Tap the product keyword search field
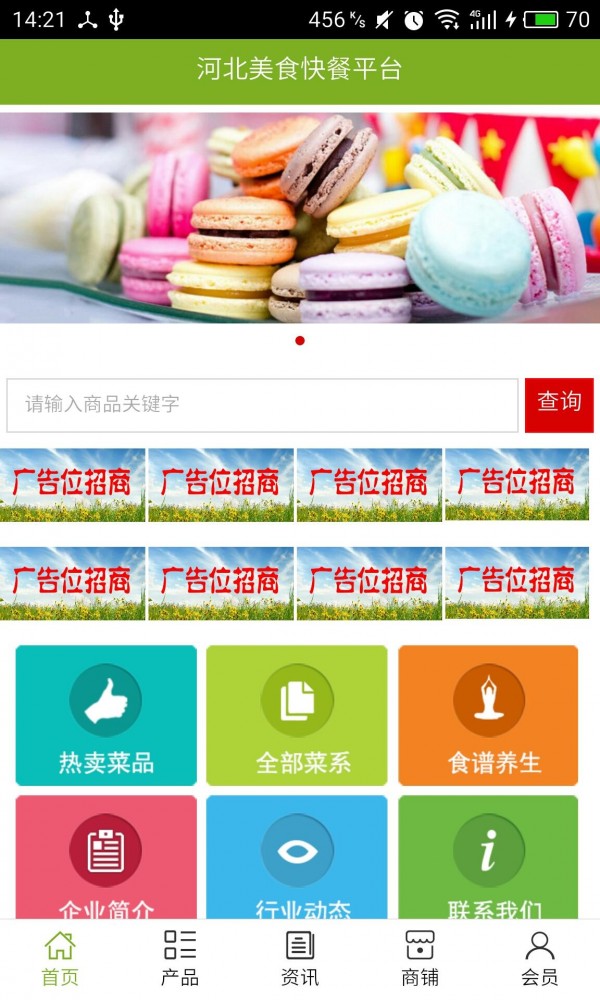600x1000 pixels. (262, 405)
